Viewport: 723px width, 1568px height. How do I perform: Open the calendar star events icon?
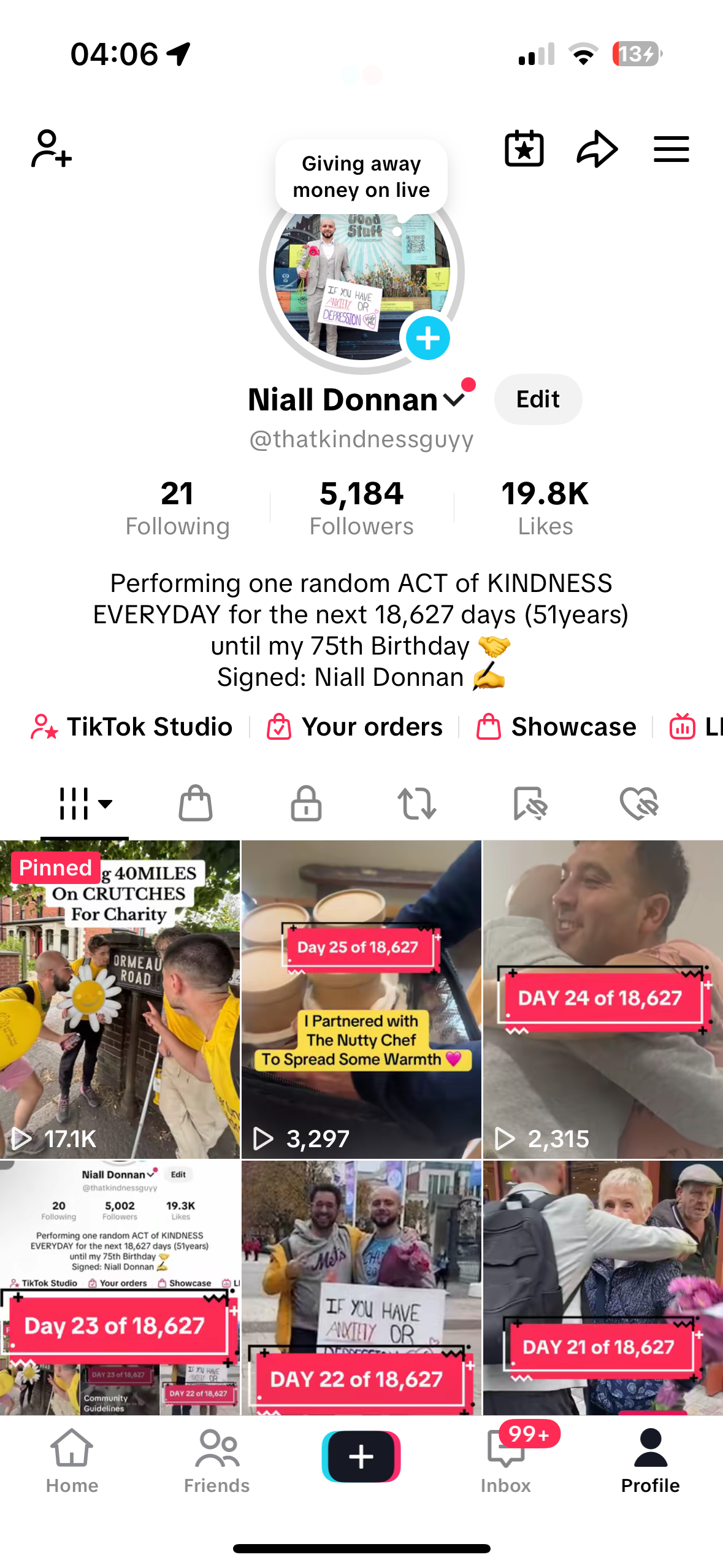tap(524, 148)
